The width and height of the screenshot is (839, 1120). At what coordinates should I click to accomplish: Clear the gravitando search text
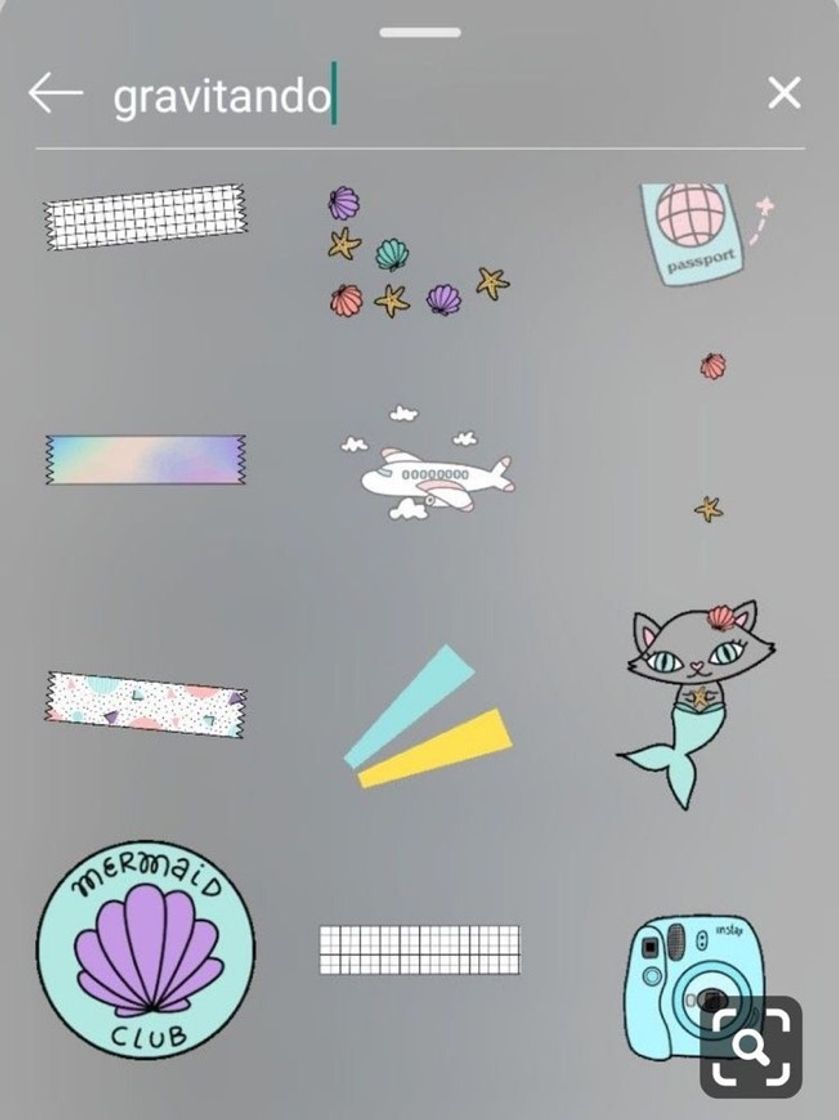pos(784,94)
